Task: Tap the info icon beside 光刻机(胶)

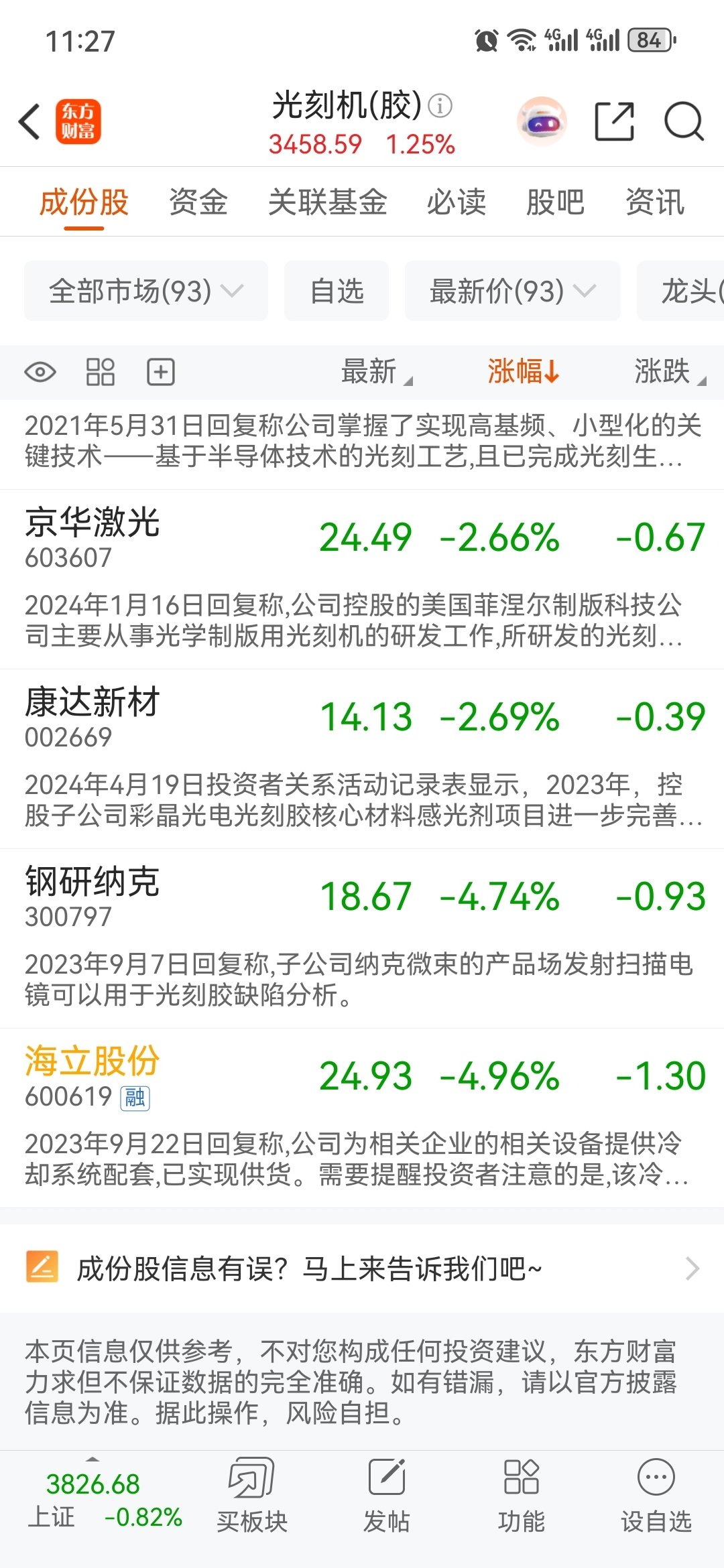Action: (440, 106)
